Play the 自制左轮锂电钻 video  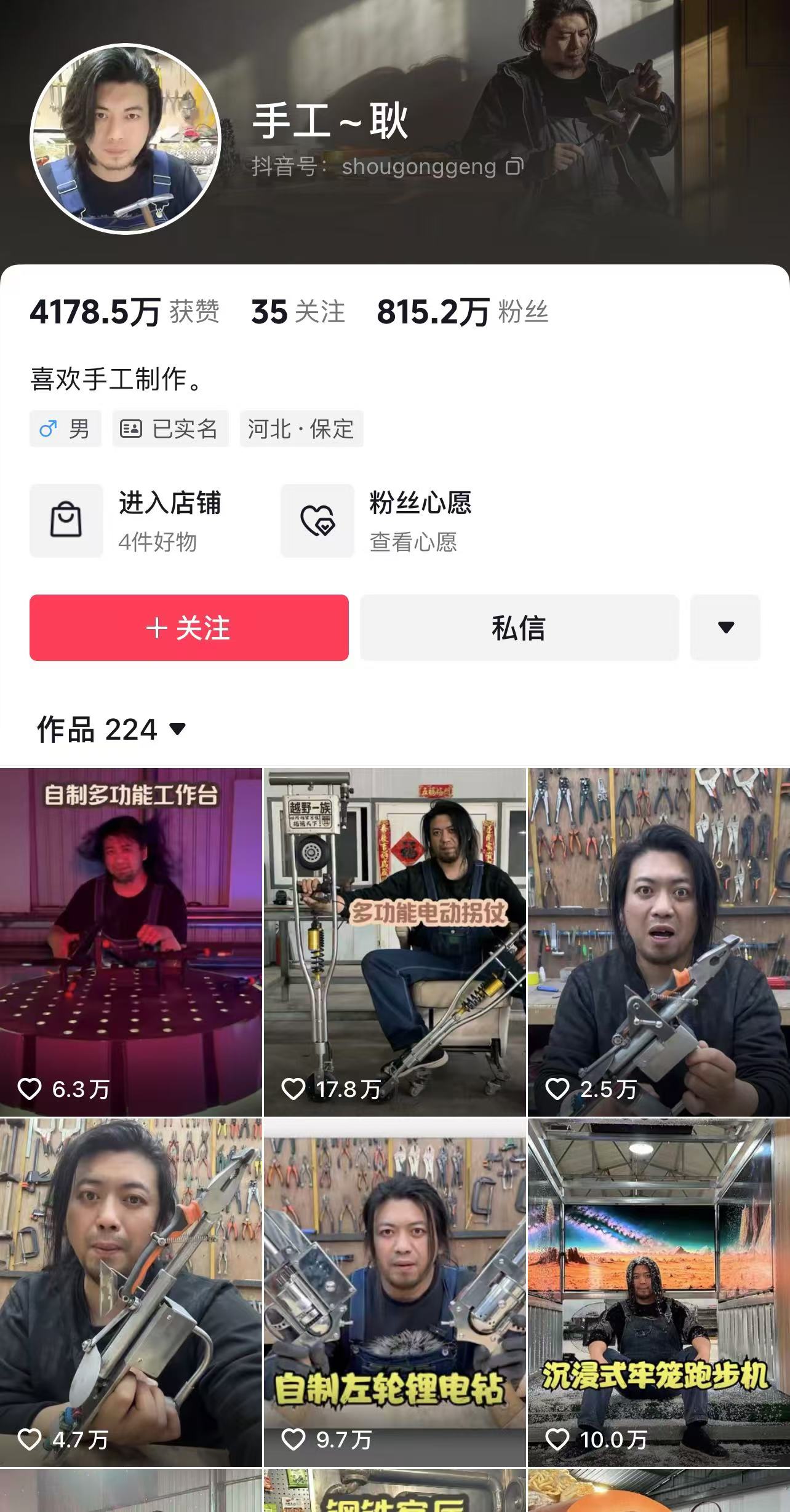[394, 1292]
